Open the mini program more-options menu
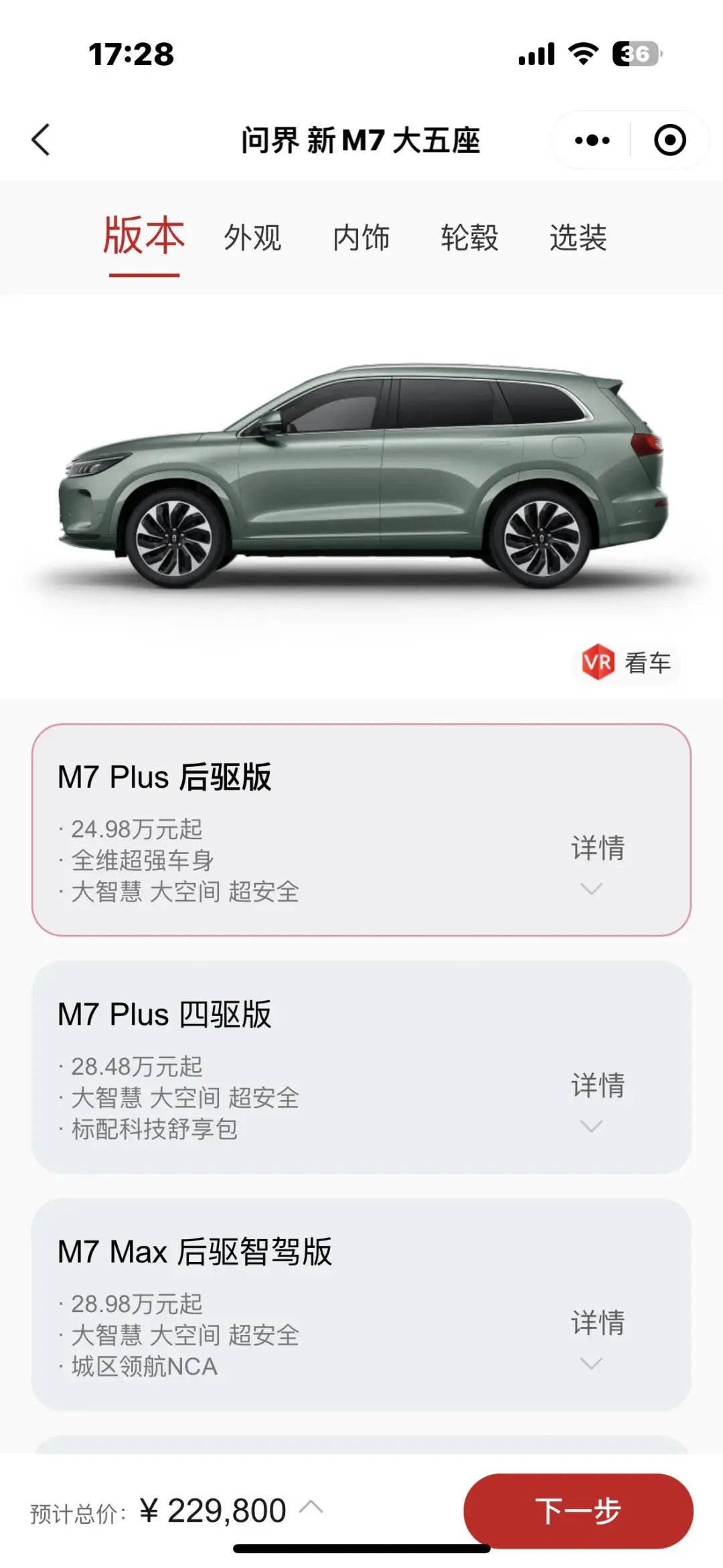Image resolution: width=723 pixels, height=1568 pixels. pyautogui.click(x=592, y=140)
